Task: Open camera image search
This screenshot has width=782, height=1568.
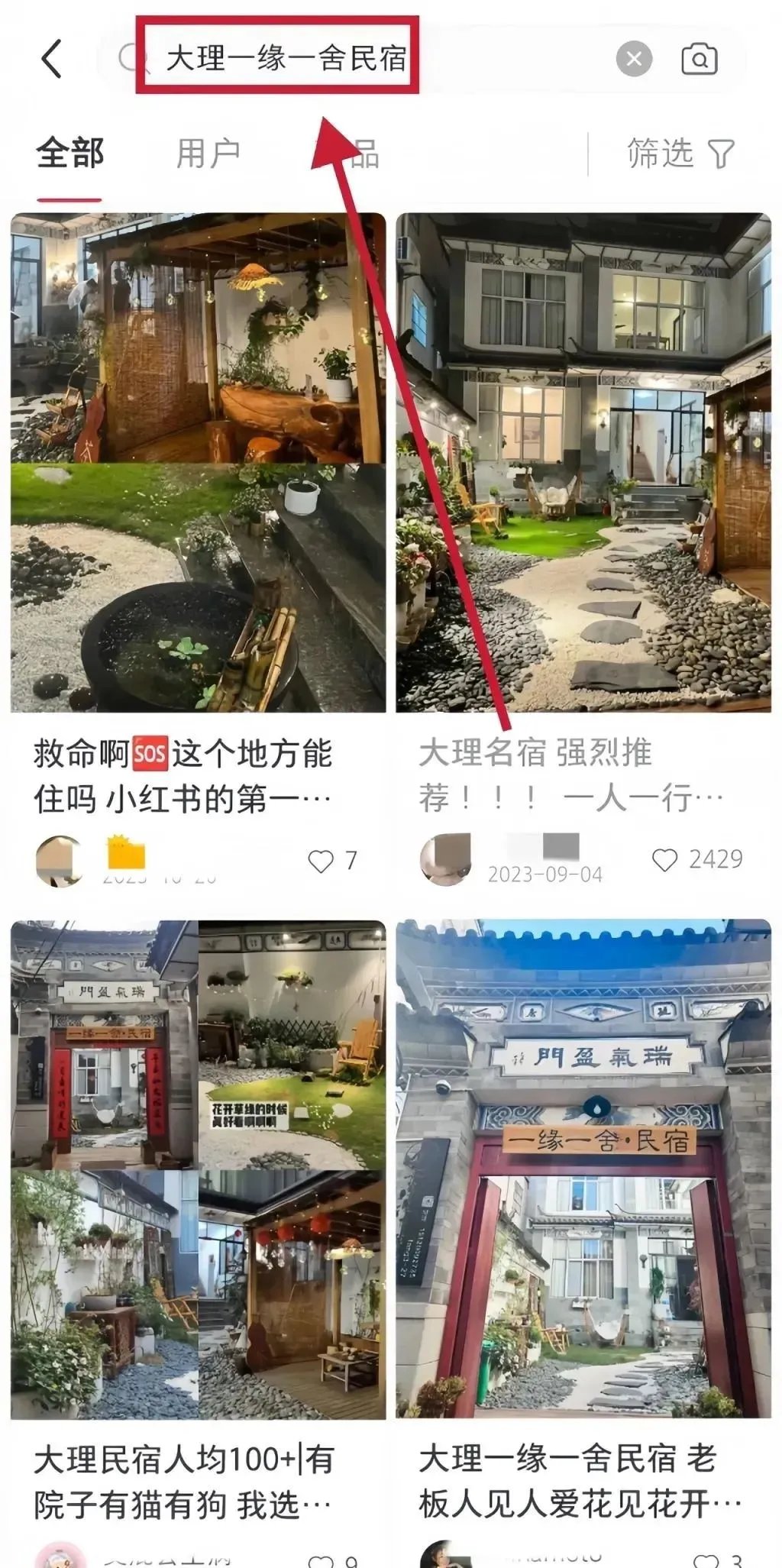Action: pyautogui.click(x=699, y=59)
